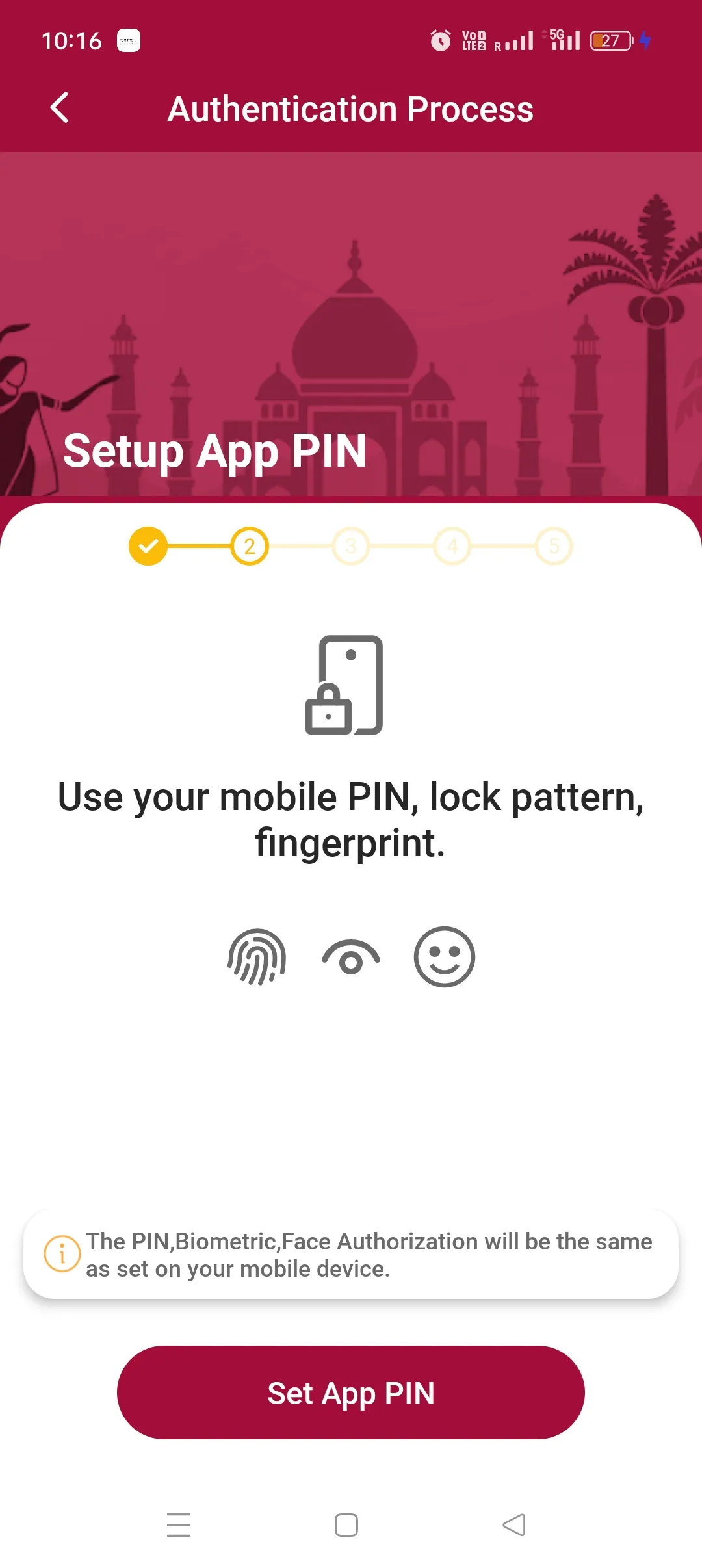Tap the Set App PIN button
Viewport: 702px width, 1568px height.
pos(351,1392)
